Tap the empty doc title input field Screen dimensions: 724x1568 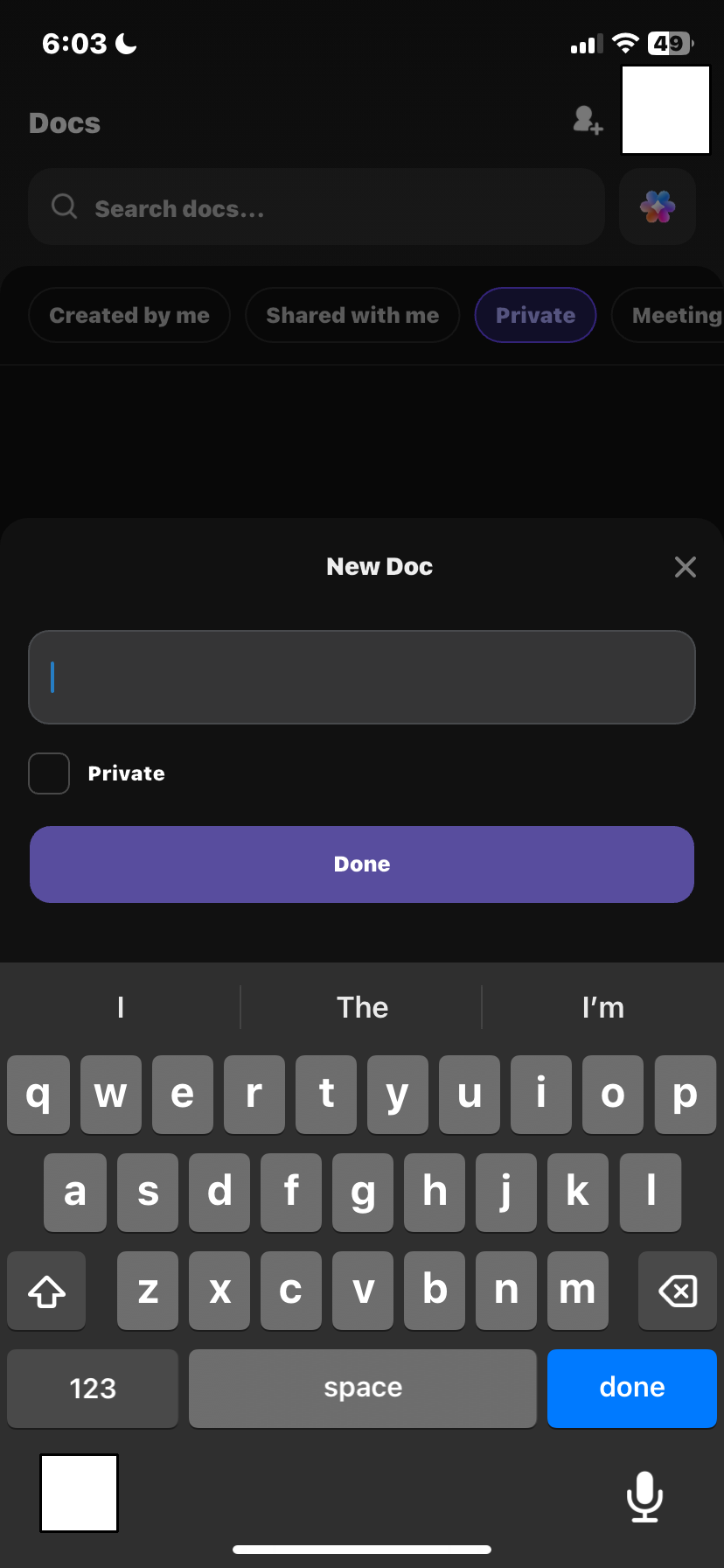tap(362, 677)
